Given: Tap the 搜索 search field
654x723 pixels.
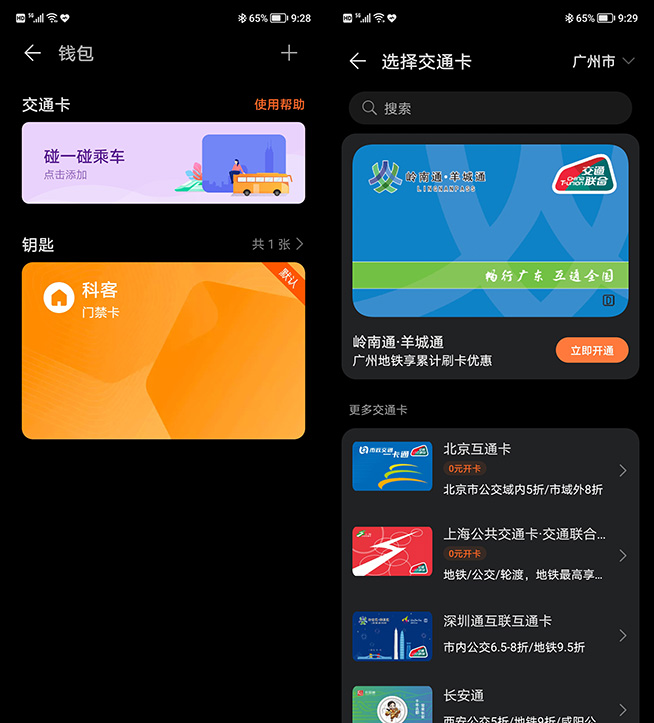Looking at the screenshot, I should pos(490,108).
